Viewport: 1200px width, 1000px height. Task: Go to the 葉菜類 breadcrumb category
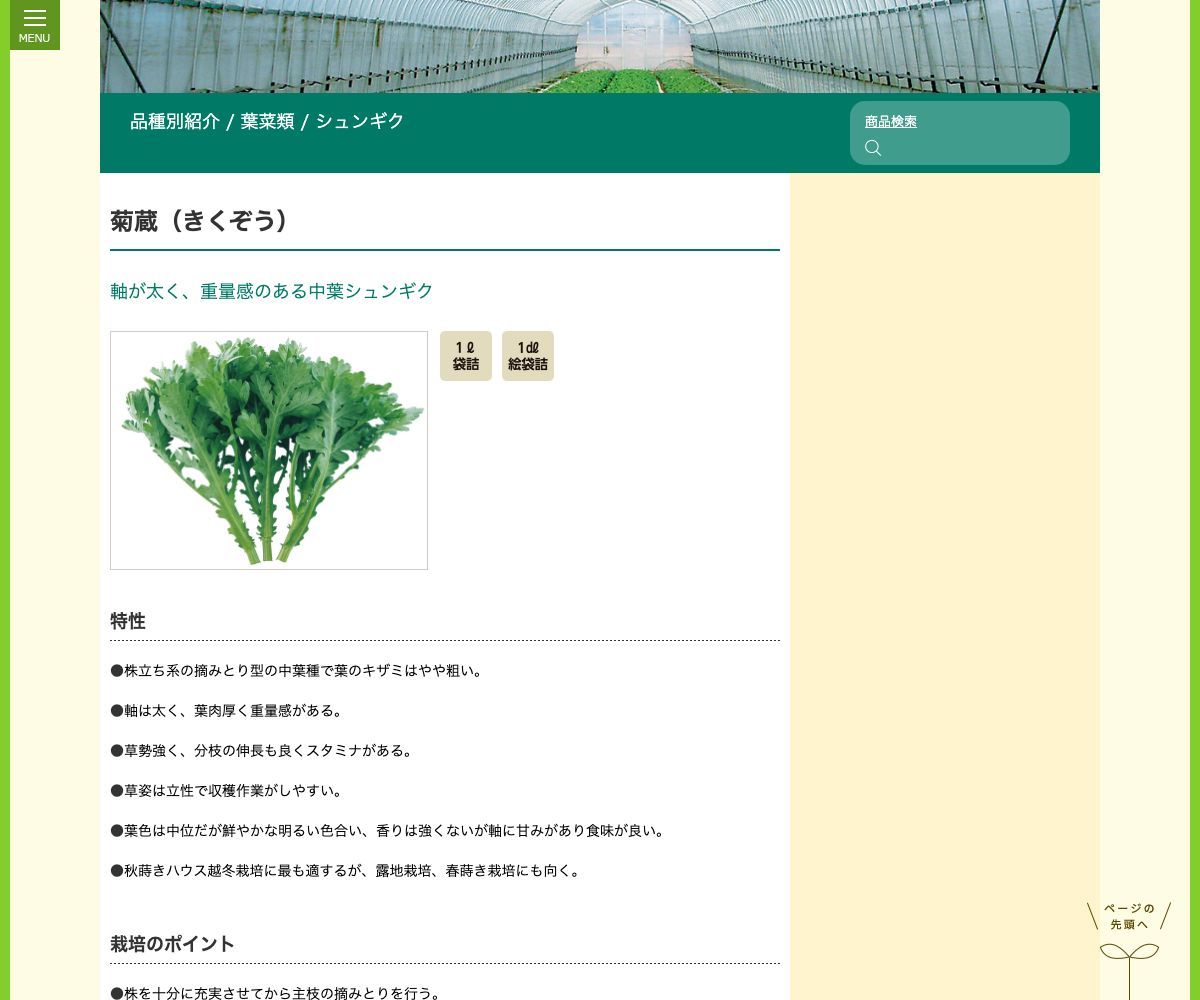(x=267, y=121)
